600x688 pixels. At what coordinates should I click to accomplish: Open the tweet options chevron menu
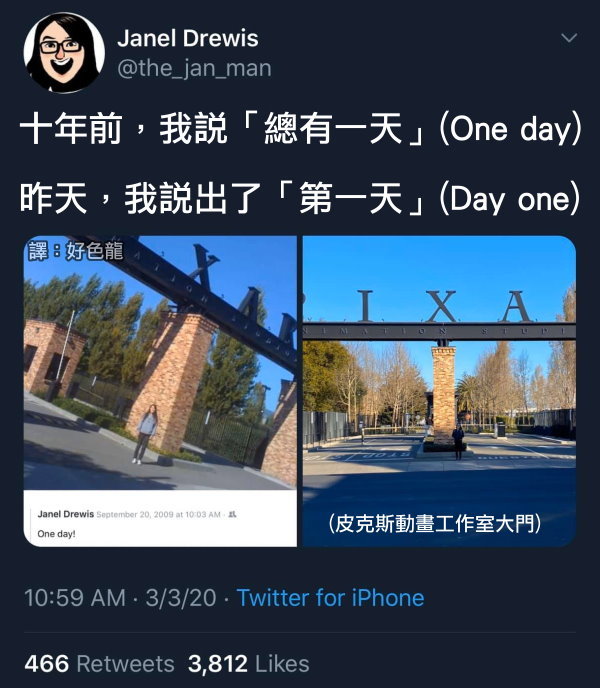(x=569, y=38)
